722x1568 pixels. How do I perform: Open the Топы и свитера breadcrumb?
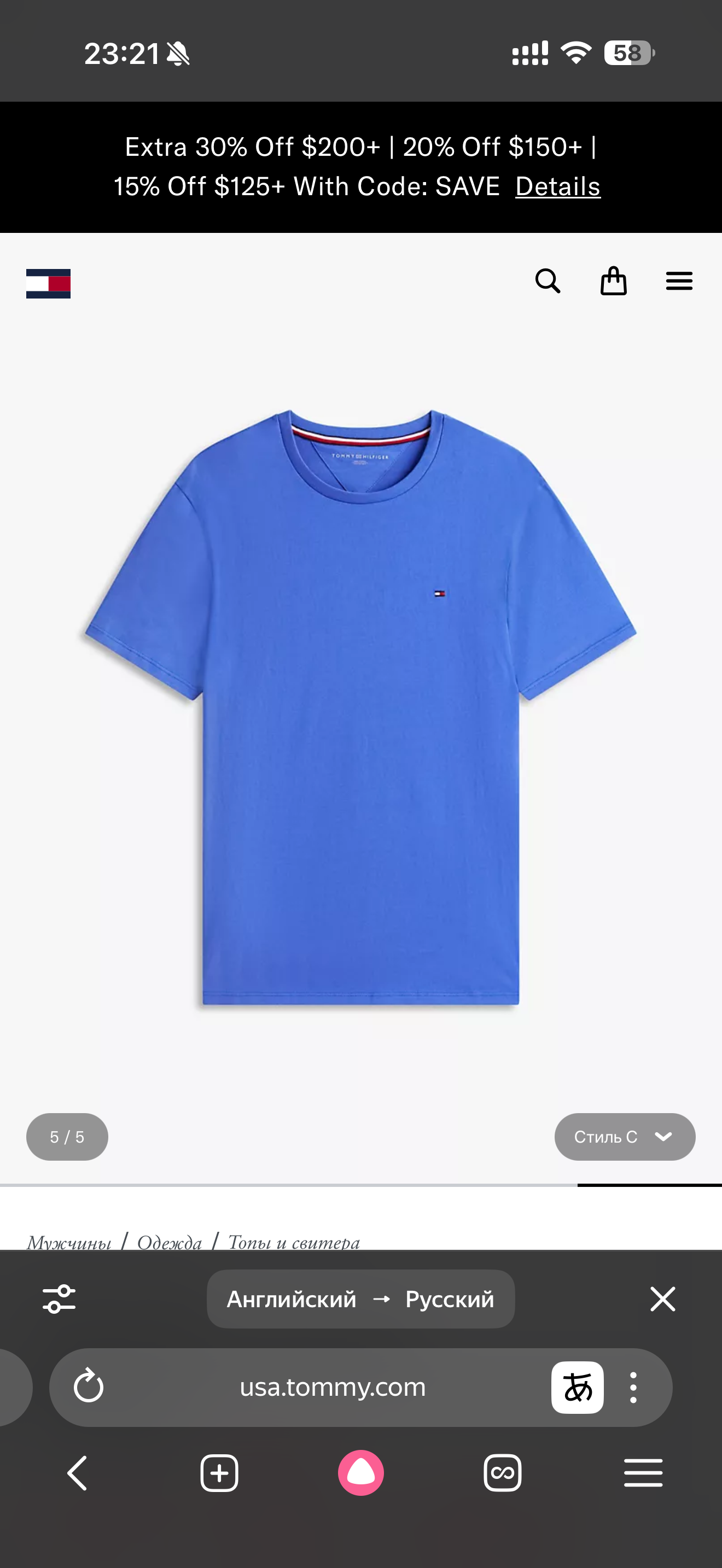point(293,1242)
